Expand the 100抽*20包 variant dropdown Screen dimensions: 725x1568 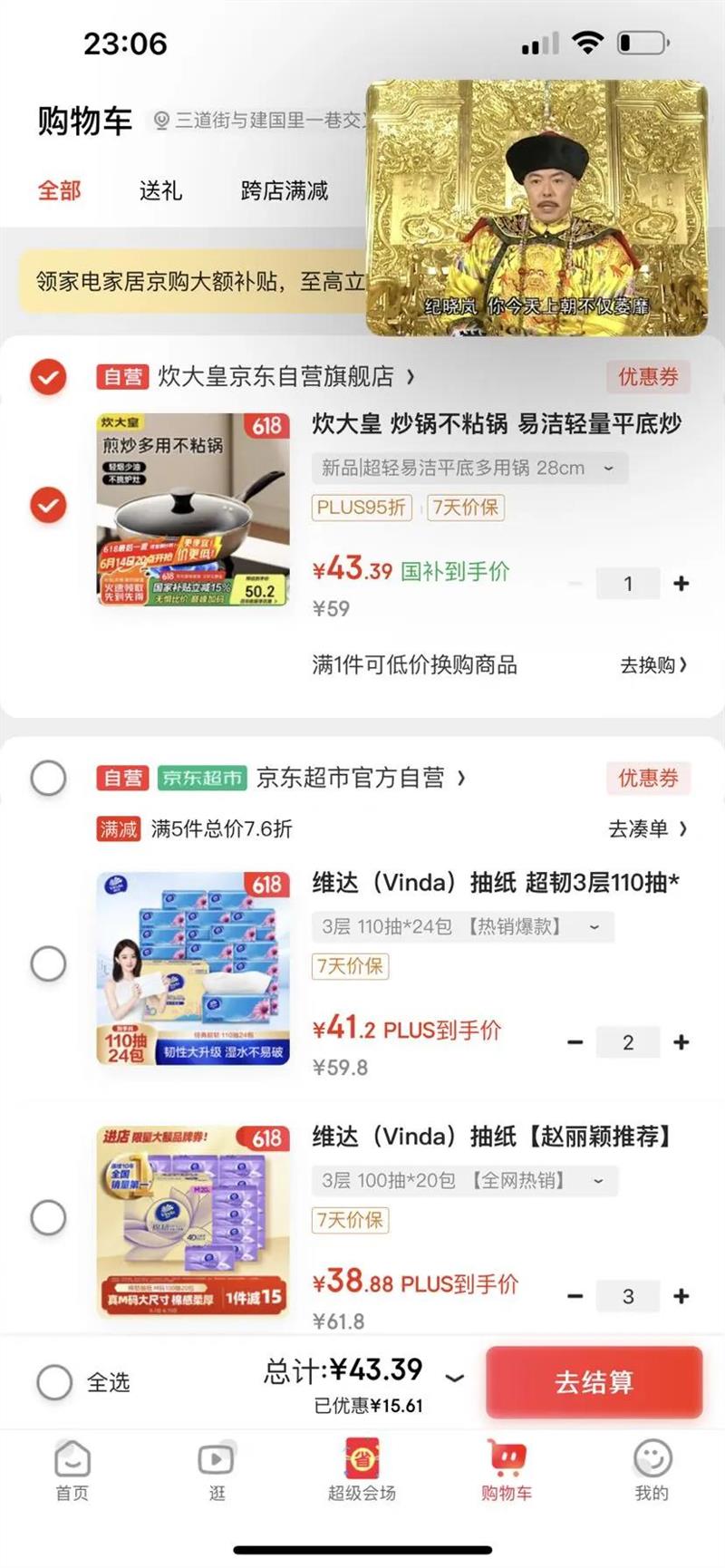tap(598, 1181)
